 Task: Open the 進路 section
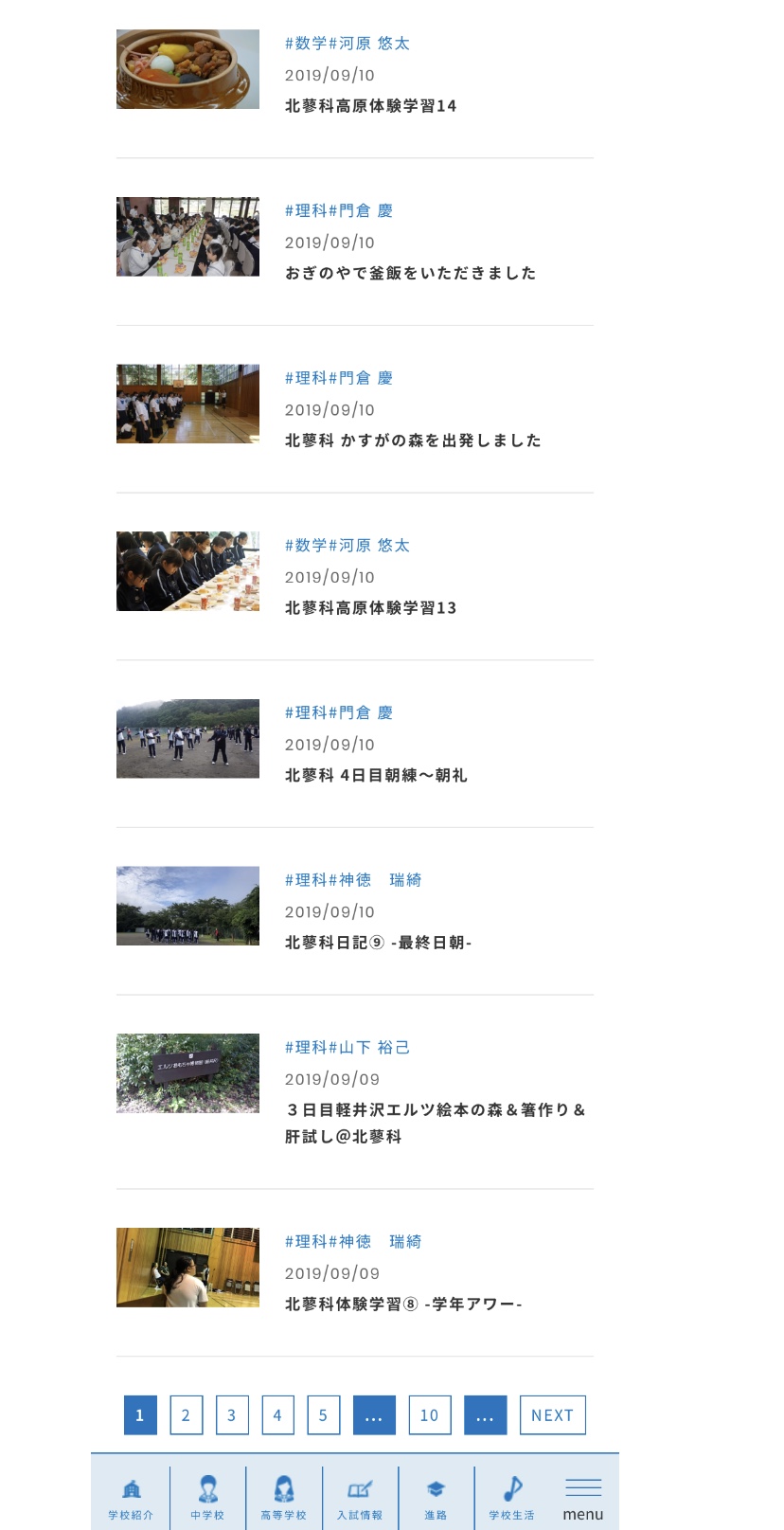pyautogui.click(x=436, y=1498)
